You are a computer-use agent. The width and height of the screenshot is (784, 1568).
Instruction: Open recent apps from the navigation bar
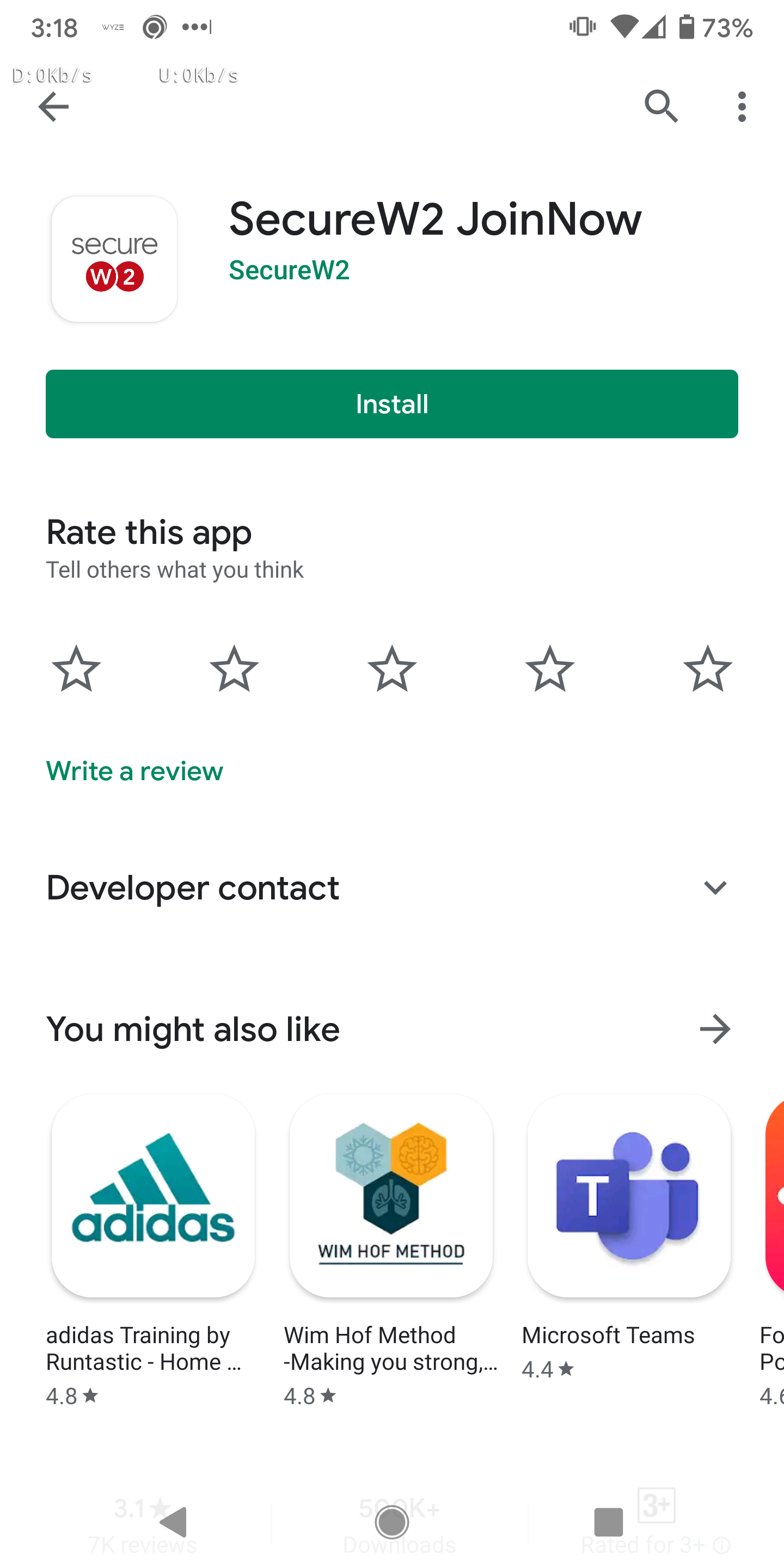(609, 1522)
